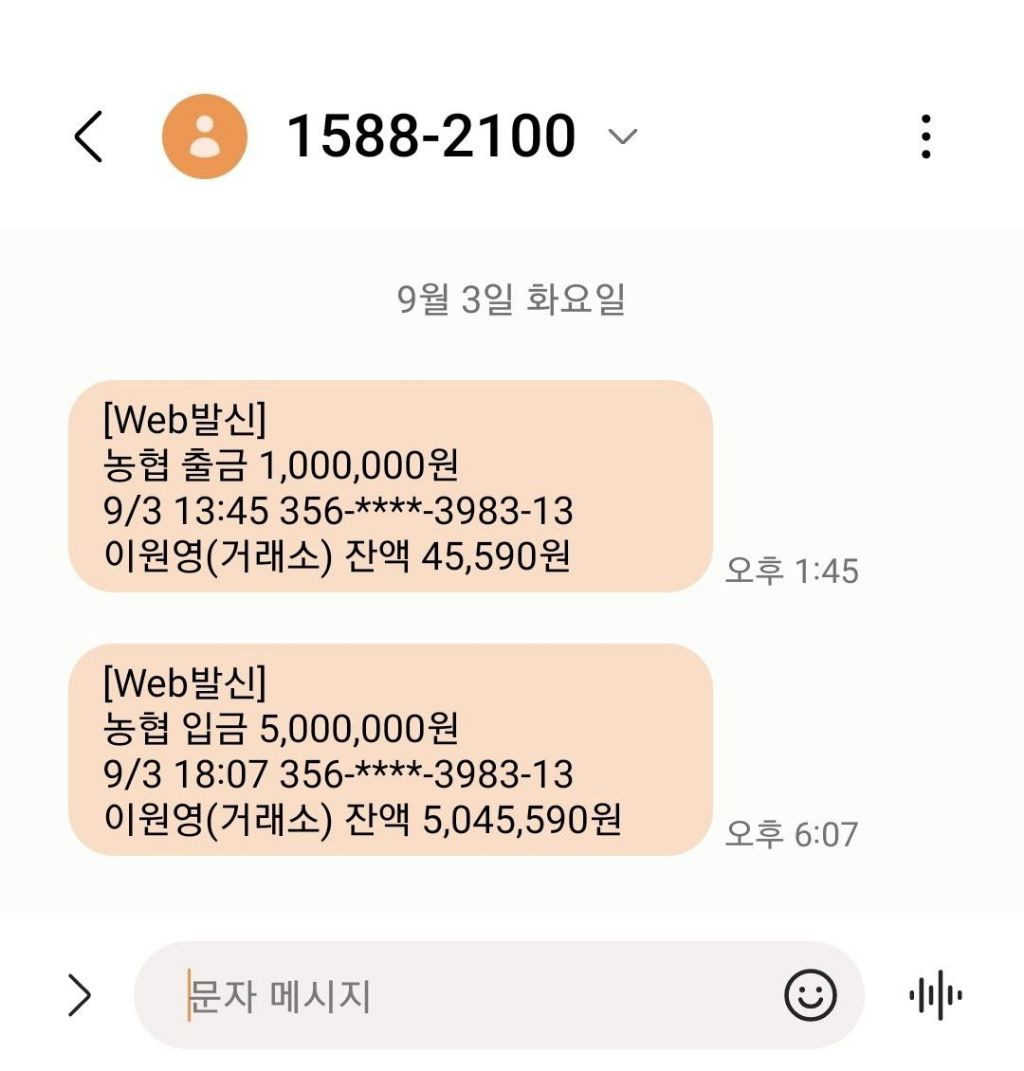This screenshot has height=1071, width=1024.
Task: Expand attachment options arrow beside input
Action: [x=80, y=995]
